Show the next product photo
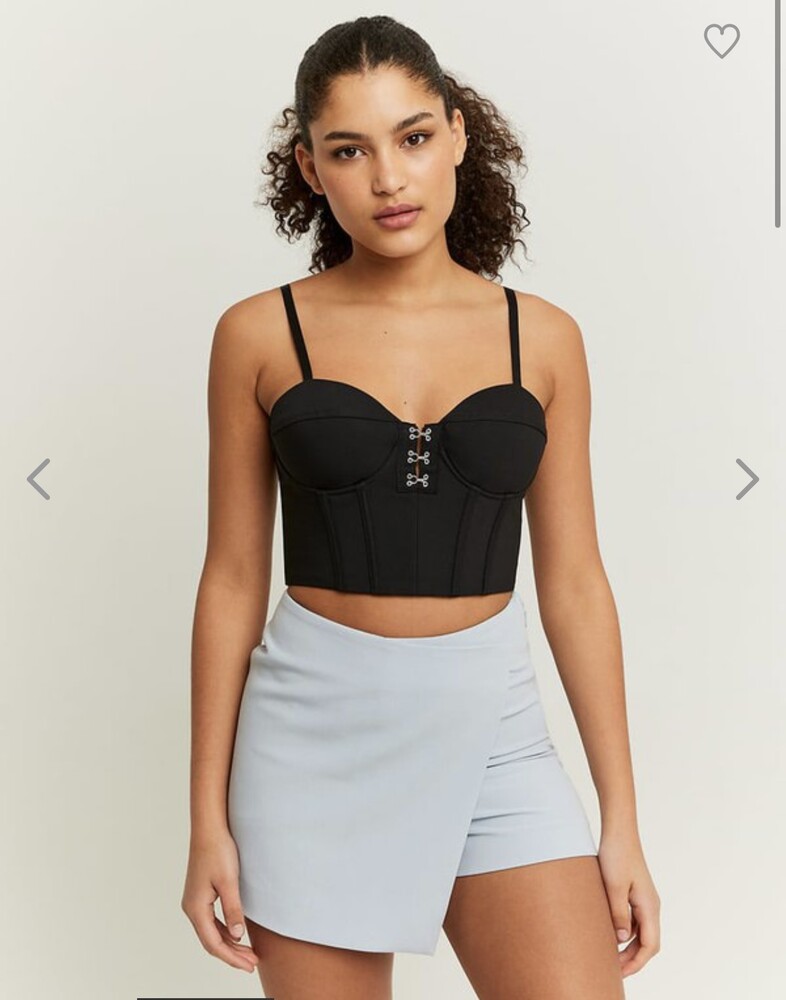 747,479
